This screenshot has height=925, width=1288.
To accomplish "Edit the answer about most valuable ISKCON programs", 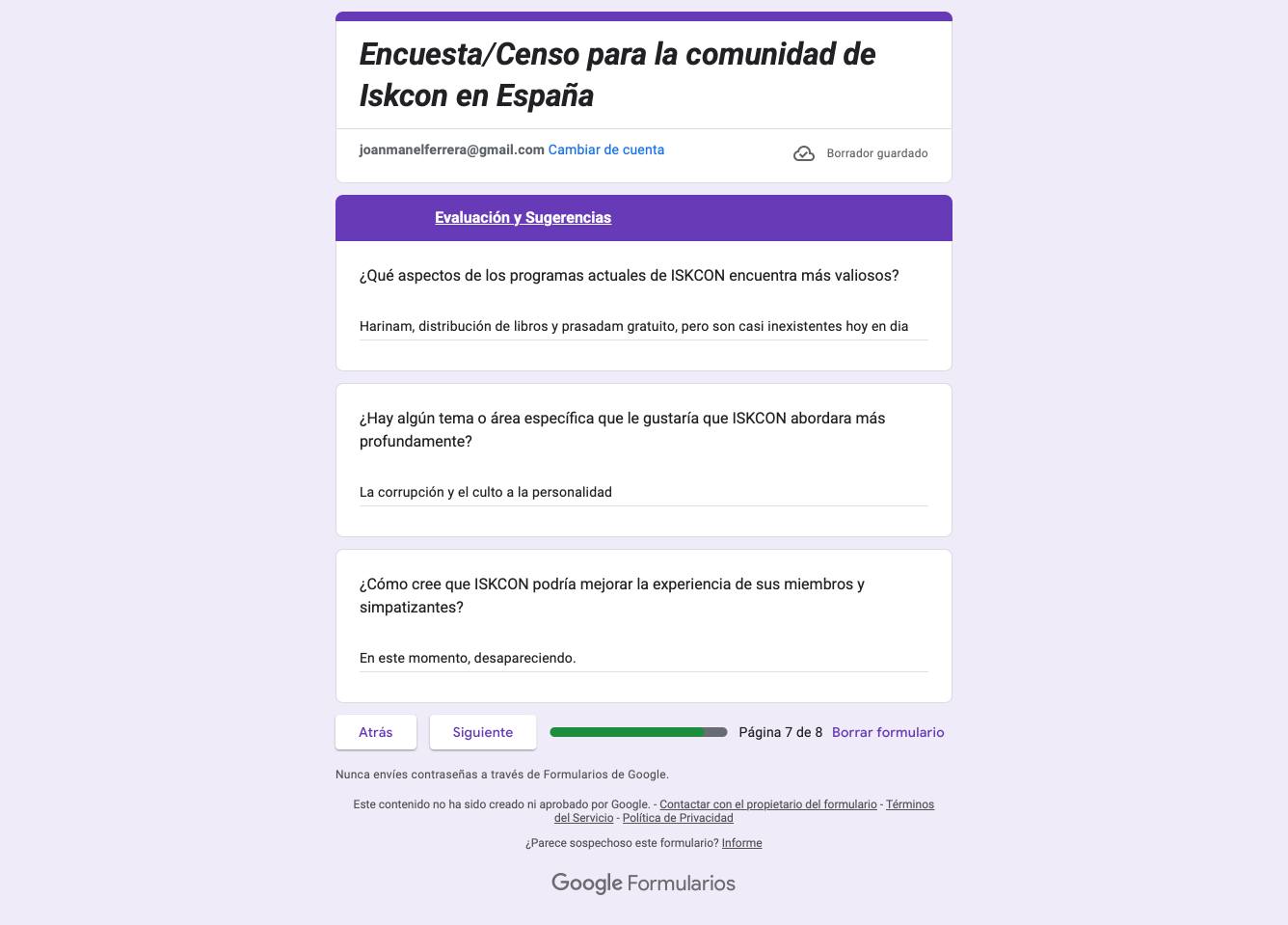I will (x=643, y=326).
